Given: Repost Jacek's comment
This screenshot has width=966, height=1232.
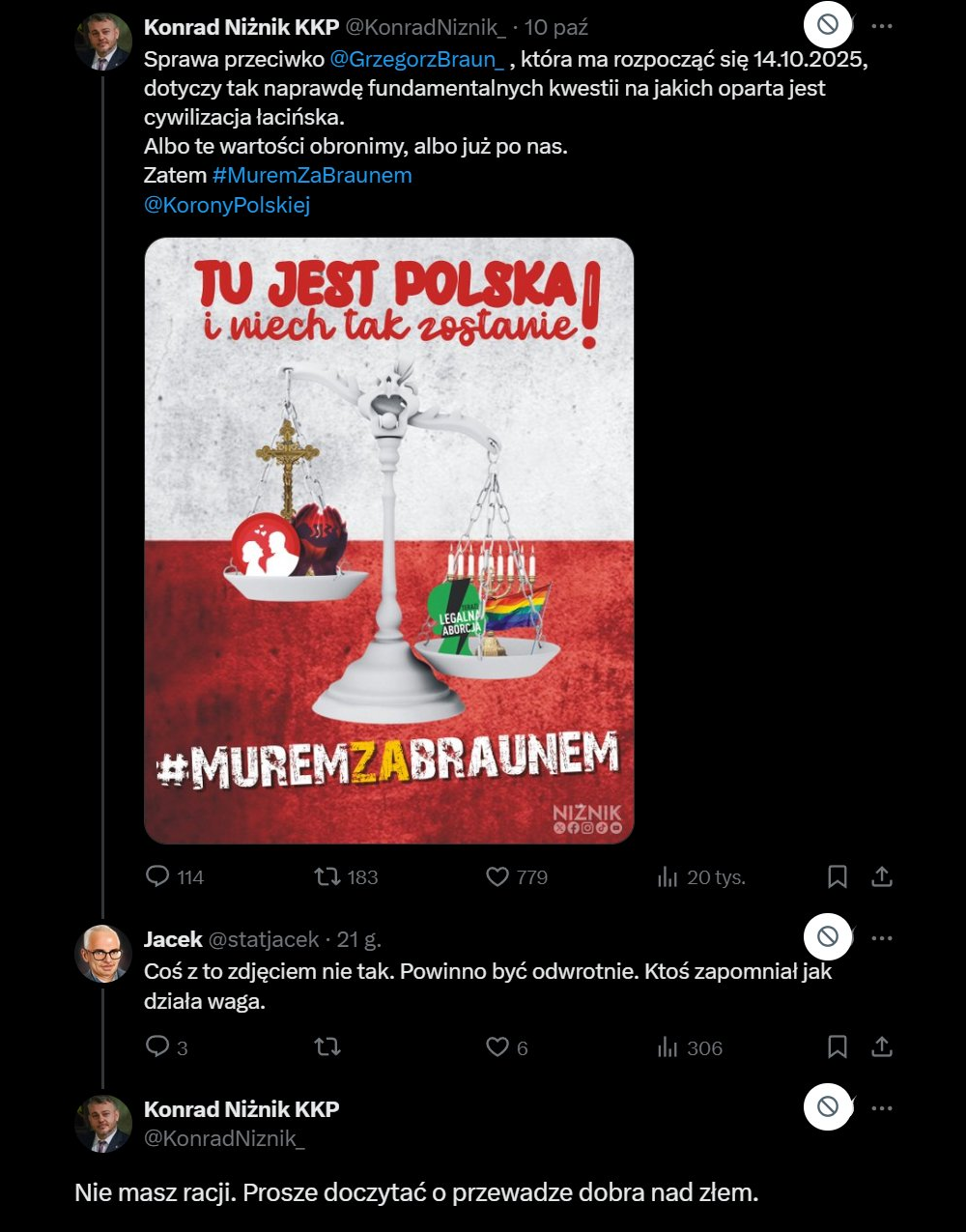Looking at the screenshot, I should (x=328, y=1046).
